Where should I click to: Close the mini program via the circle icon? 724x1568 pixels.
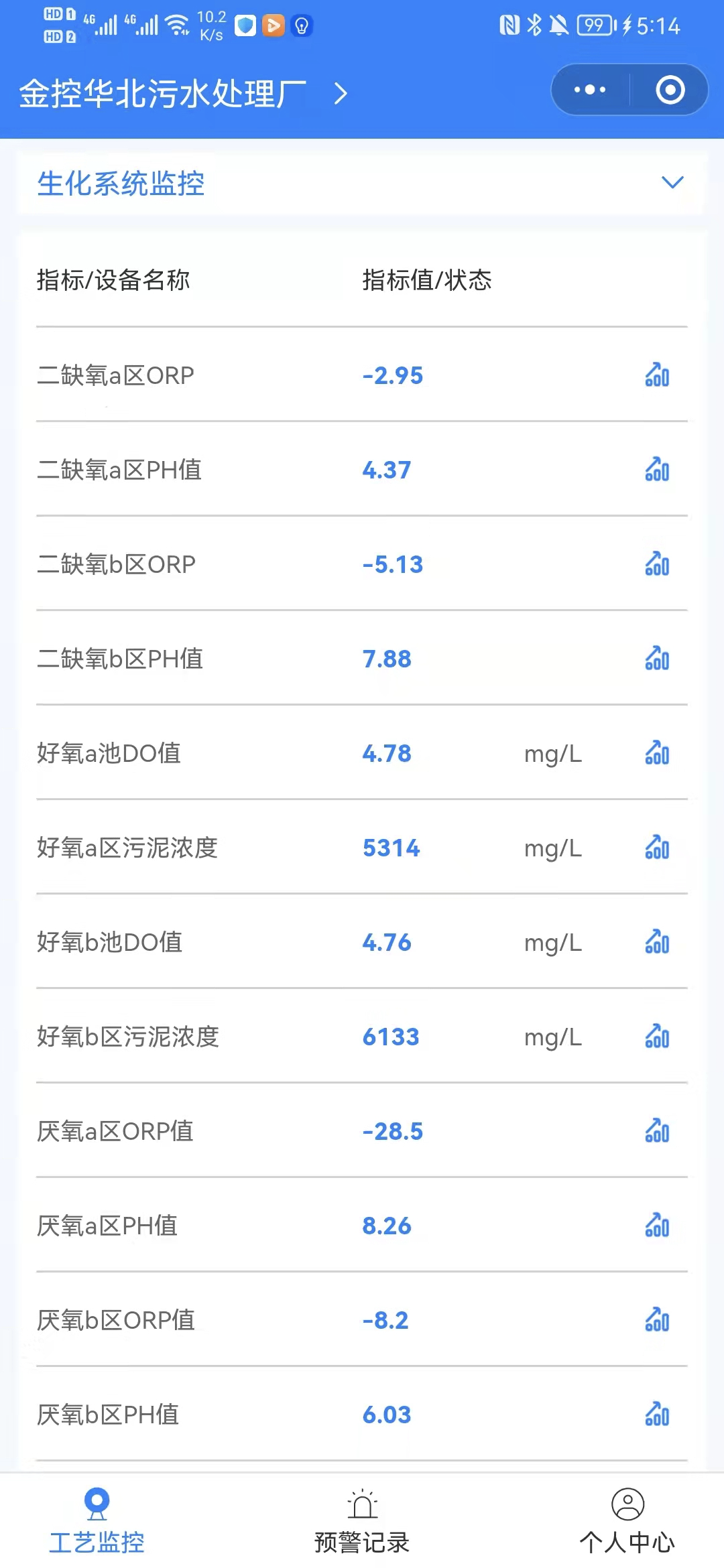(670, 90)
